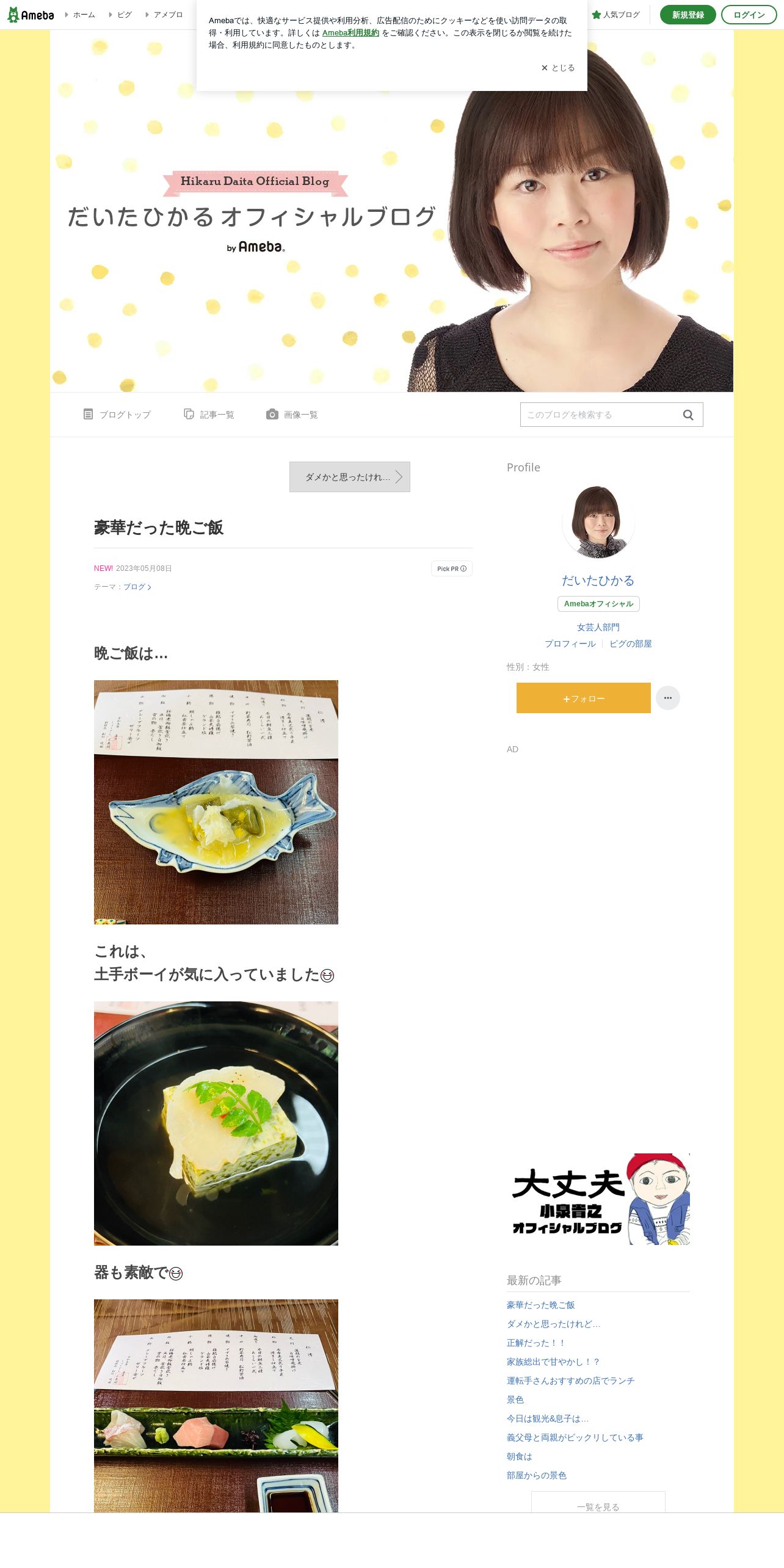Open ブログトップ
The image size is (784, 1568).
click(x=117, y=415)
